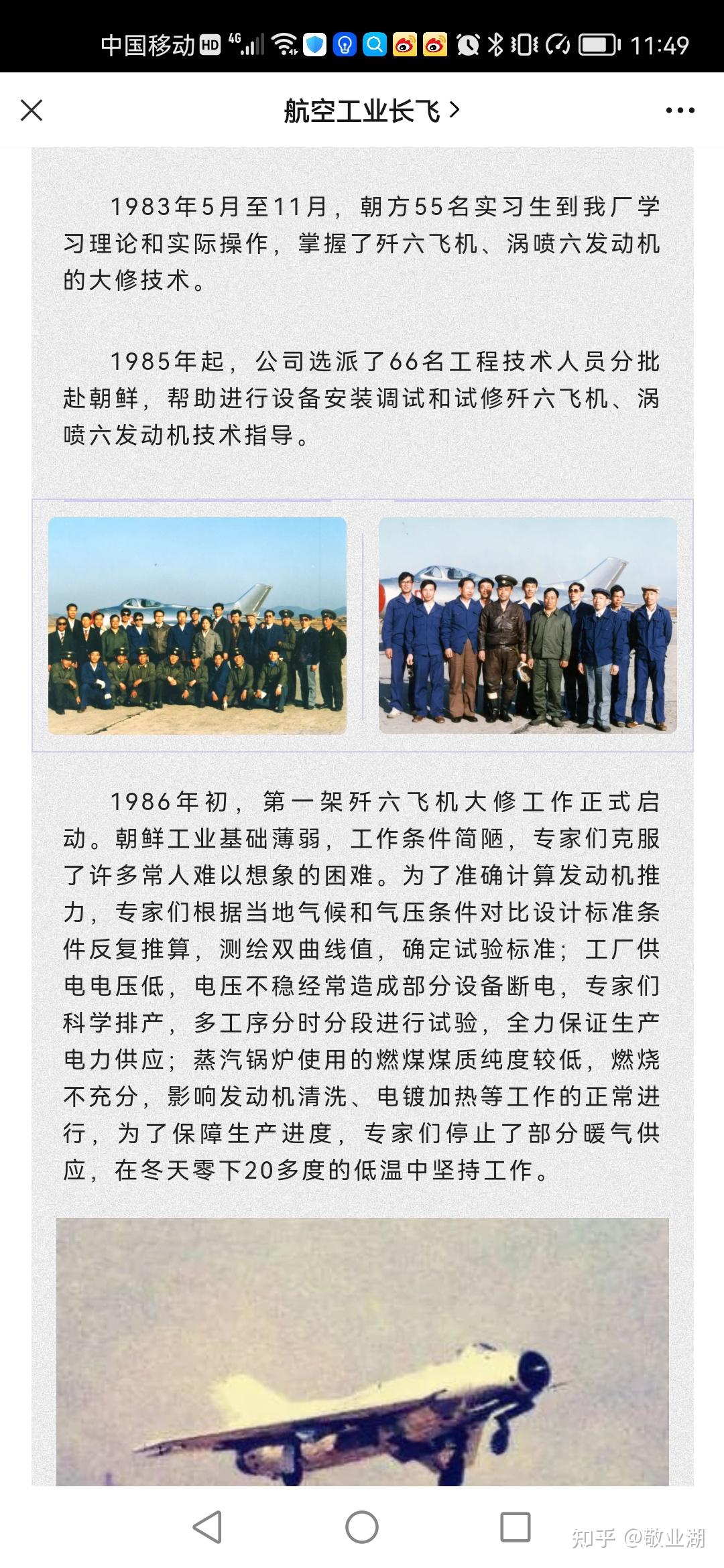This screenshot has height=1568, width=724.
Task: Tap the system back button
Action: (x=207, y=1527)
